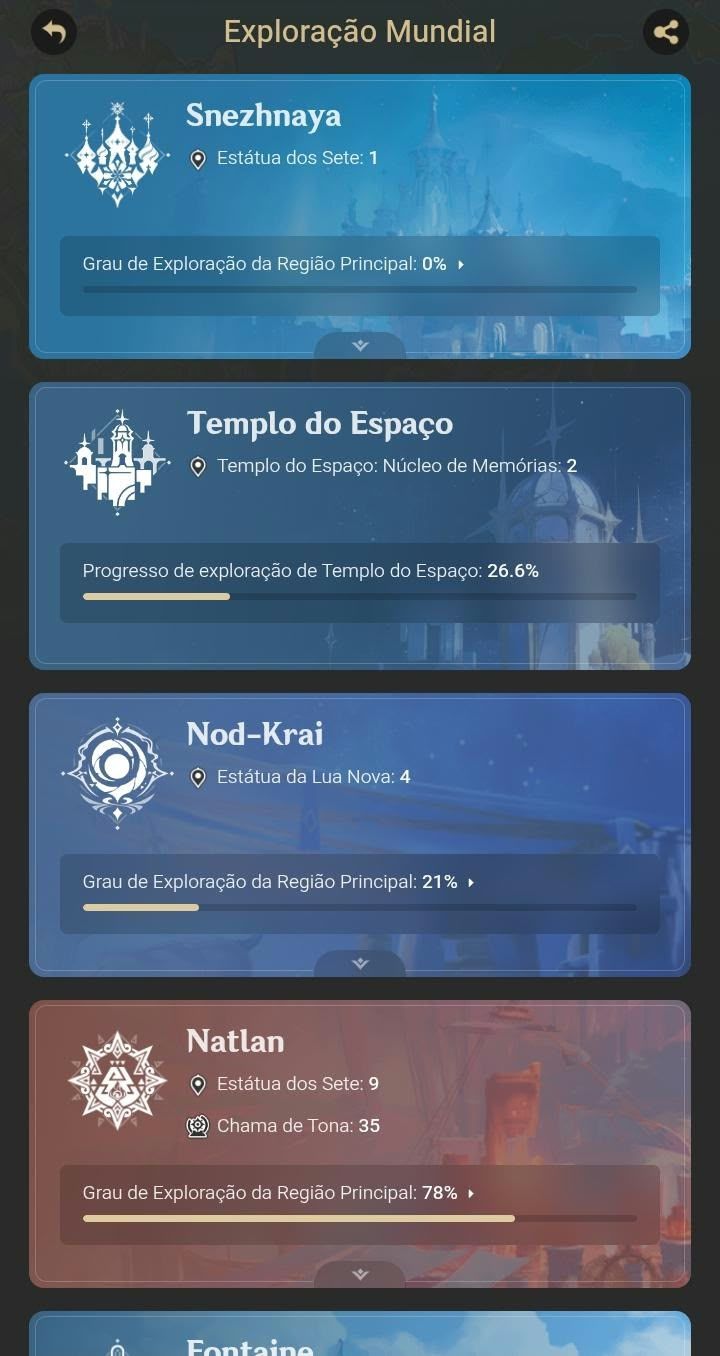Open Natlan main region exploration details
Image resolution: width=720 pixels, height=1356 pixels.
pyautogui.click(x=359, y=1205)
